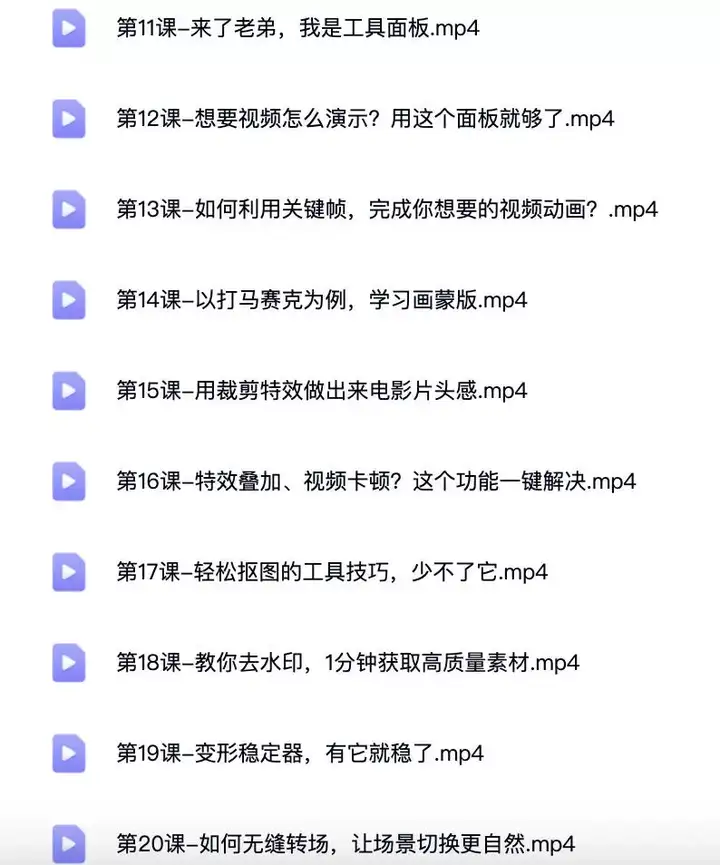Play the 第13课 关键帧动画 video
720x865 pixels.
click(387, 209)
